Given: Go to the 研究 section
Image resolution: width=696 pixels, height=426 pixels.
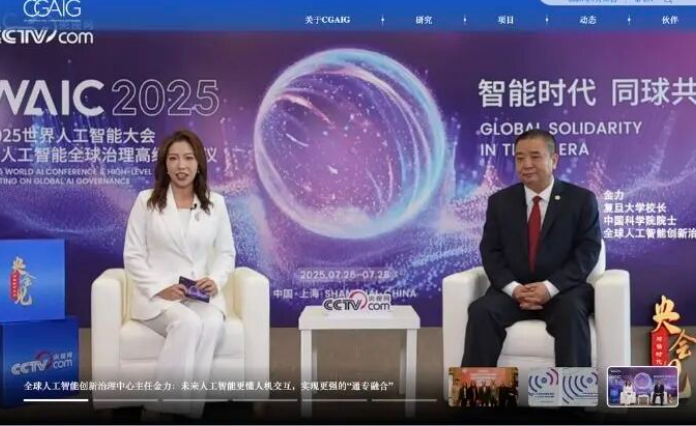Looking at the screenshot, I should click(424, 20).
